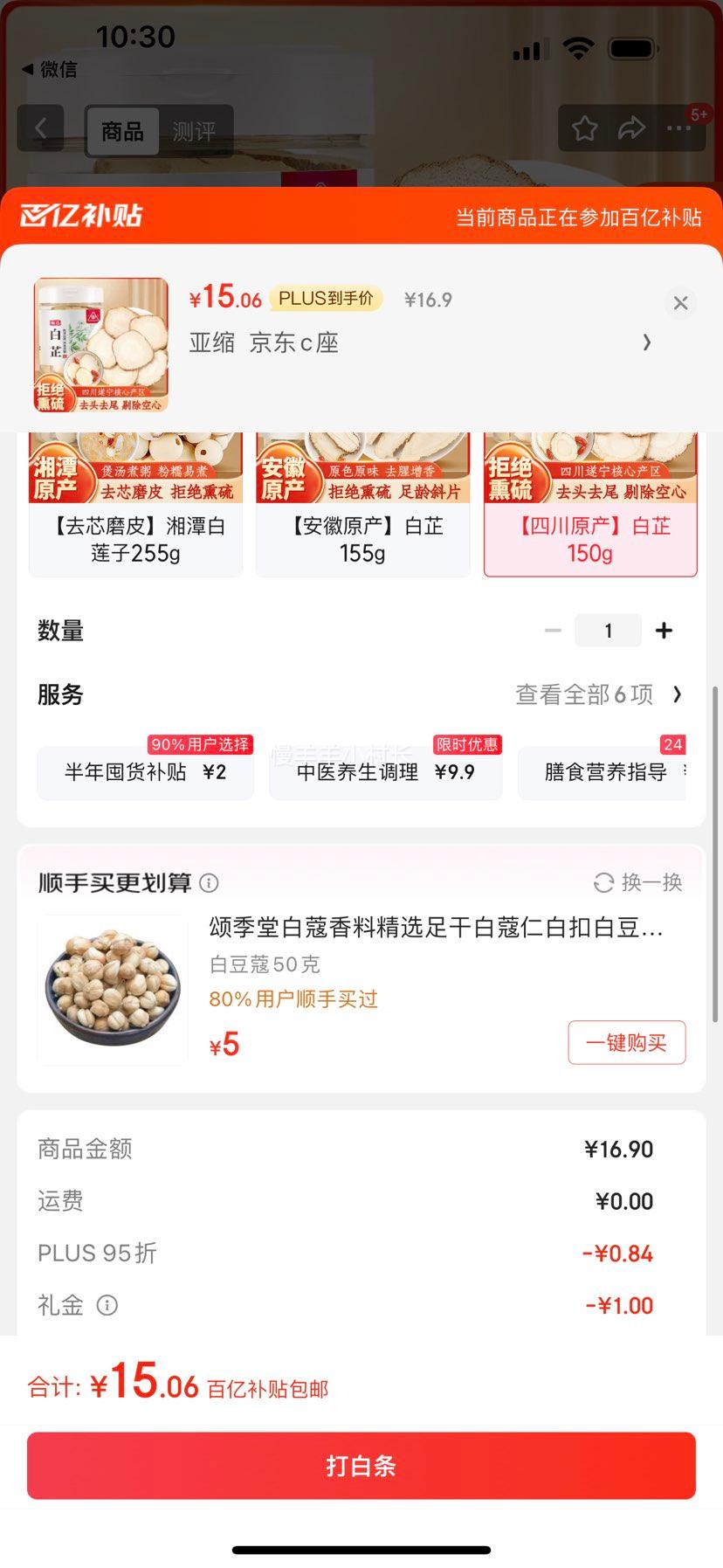Tap the 打白条 payment button
Viewport: 723px width, 1568px height.
[x=361, y=1467]
